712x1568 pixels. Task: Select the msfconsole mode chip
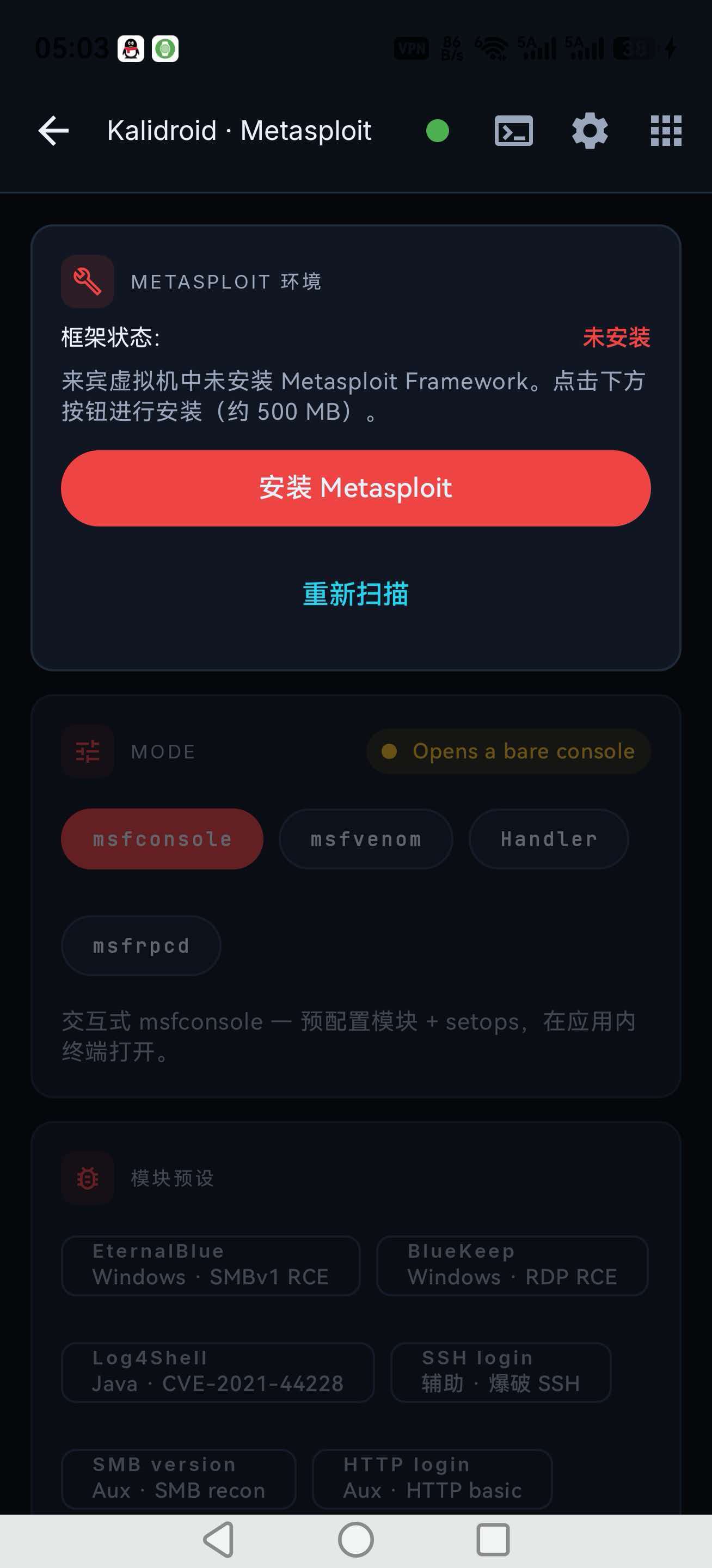point(162,839)
